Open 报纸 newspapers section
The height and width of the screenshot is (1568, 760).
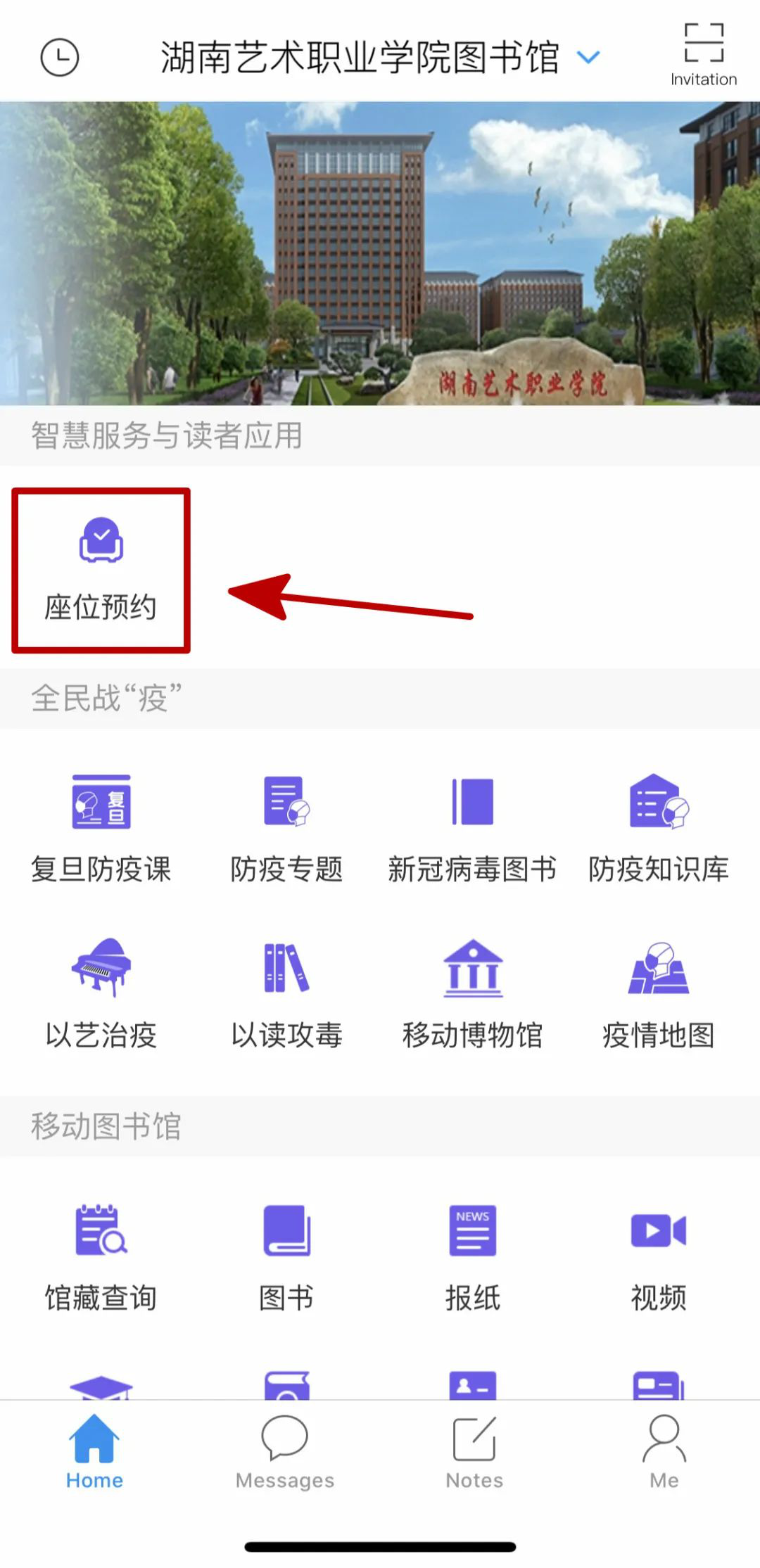[x=472, y=1257]
